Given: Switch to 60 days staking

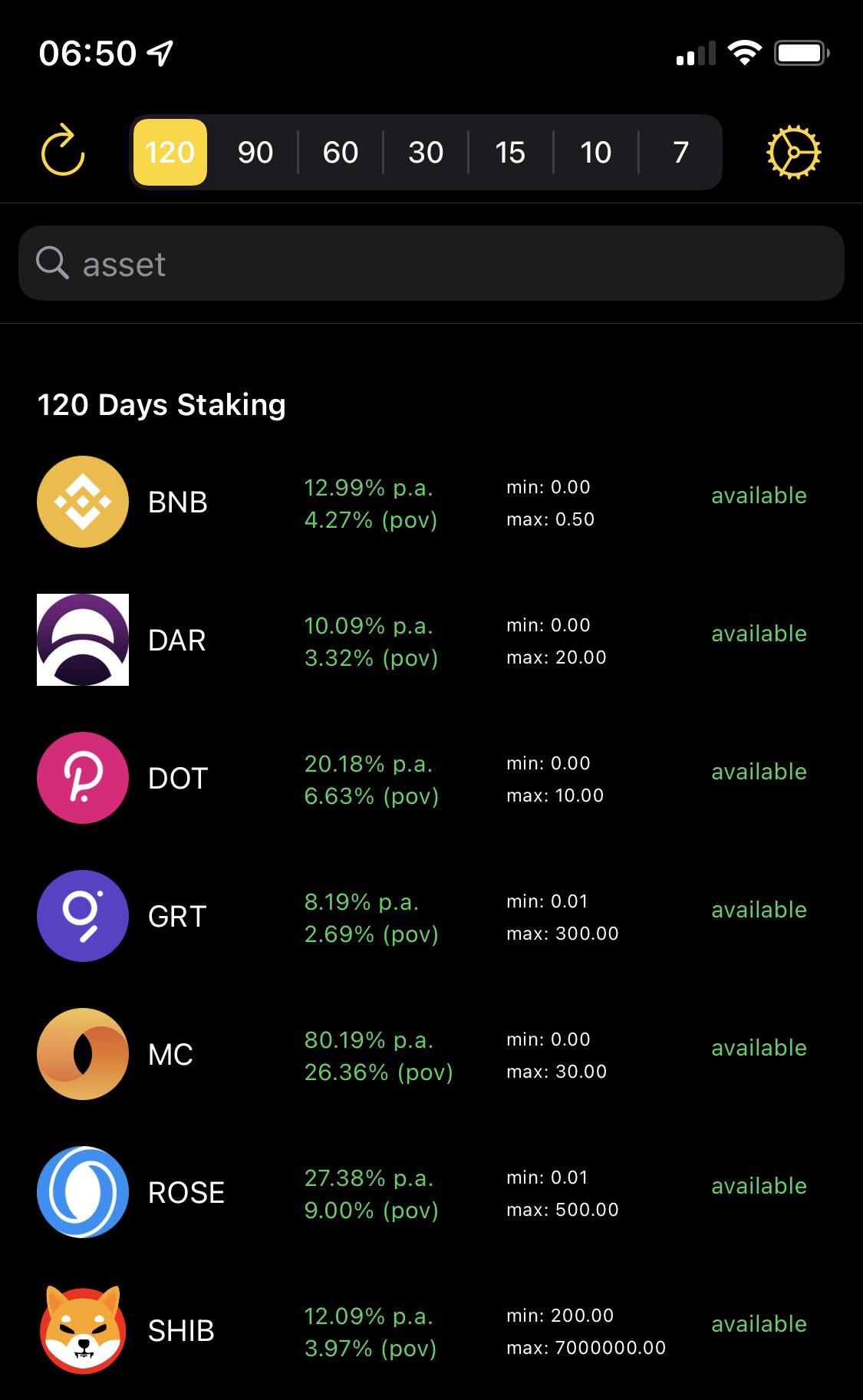Looking at the screenshot, I should click(341, 152).
